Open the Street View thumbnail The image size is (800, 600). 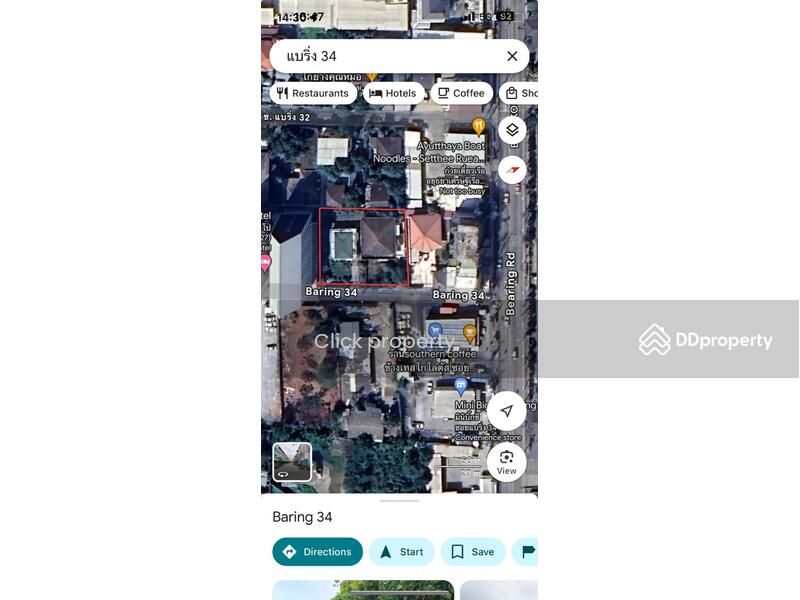[x=292, y=462]
